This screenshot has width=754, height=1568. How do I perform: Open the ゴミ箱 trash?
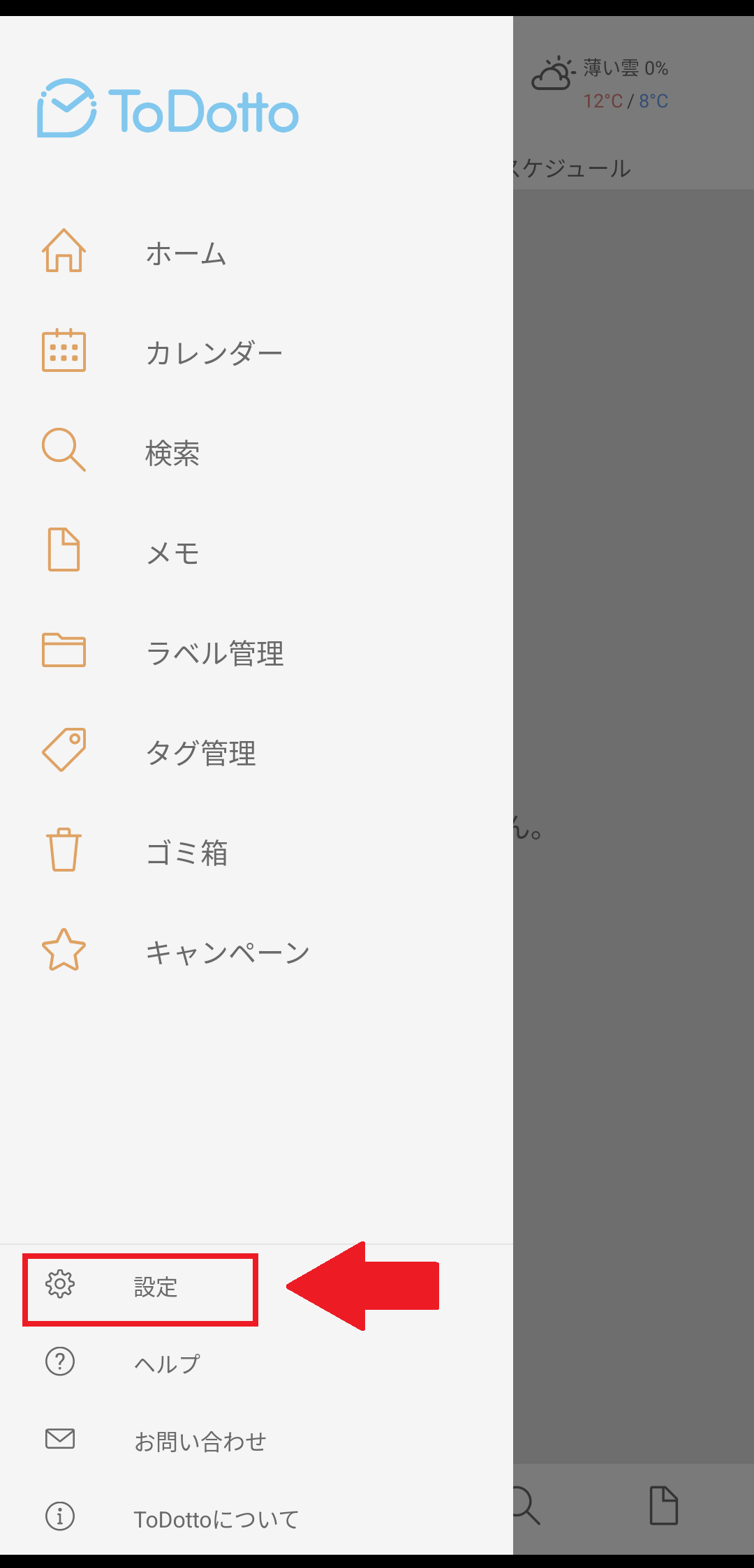pos(256,852)
